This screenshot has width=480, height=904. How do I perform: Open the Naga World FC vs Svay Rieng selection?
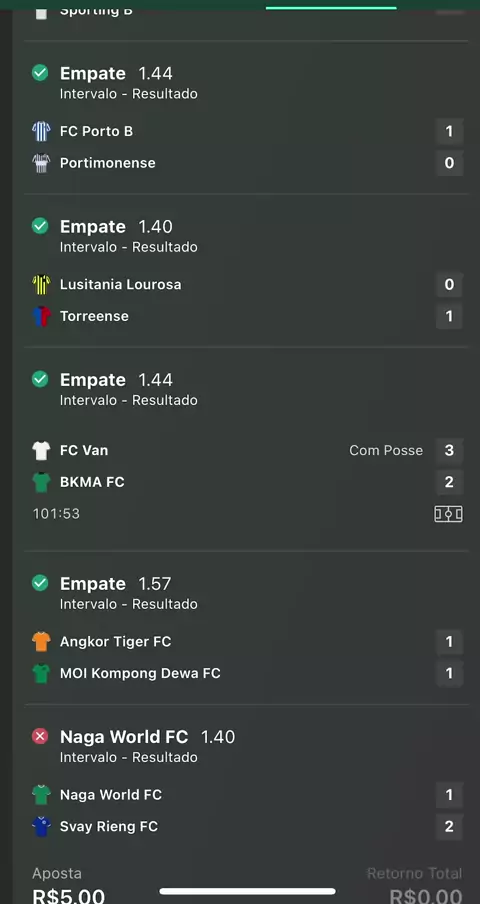pos(246,781)
